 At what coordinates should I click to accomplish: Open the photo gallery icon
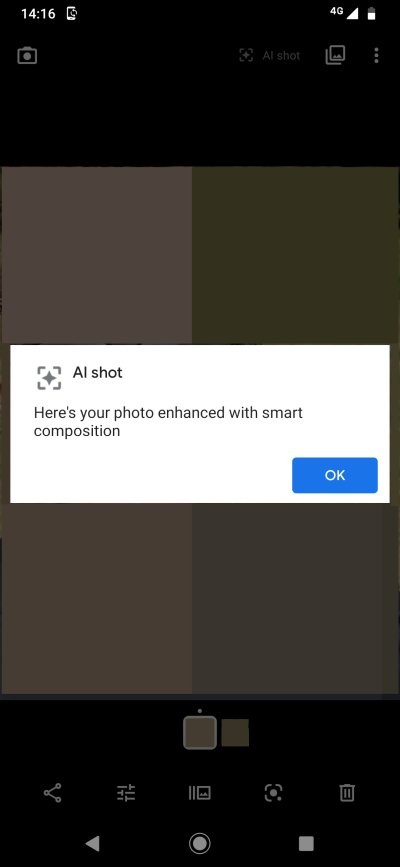point(335,55)
